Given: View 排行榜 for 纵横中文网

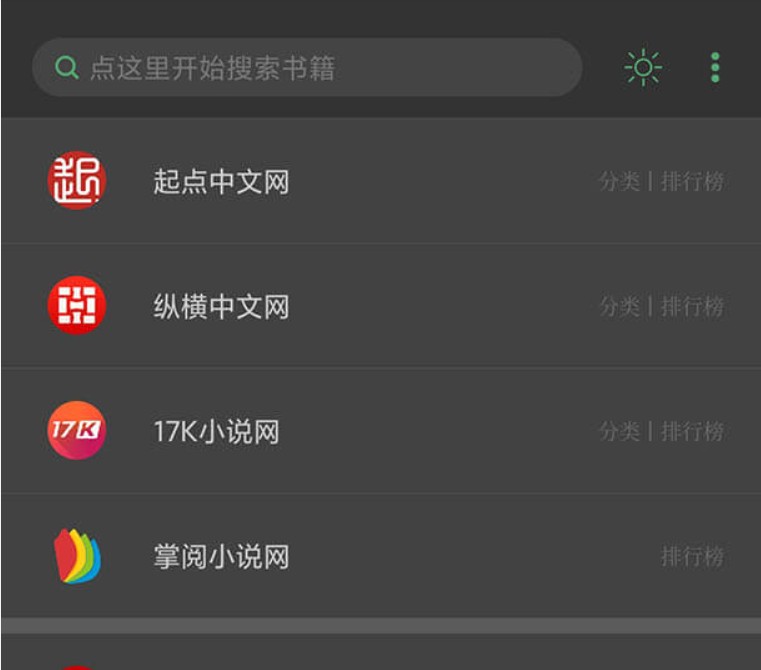Looking at the screenshot, I should pos(692,306).
